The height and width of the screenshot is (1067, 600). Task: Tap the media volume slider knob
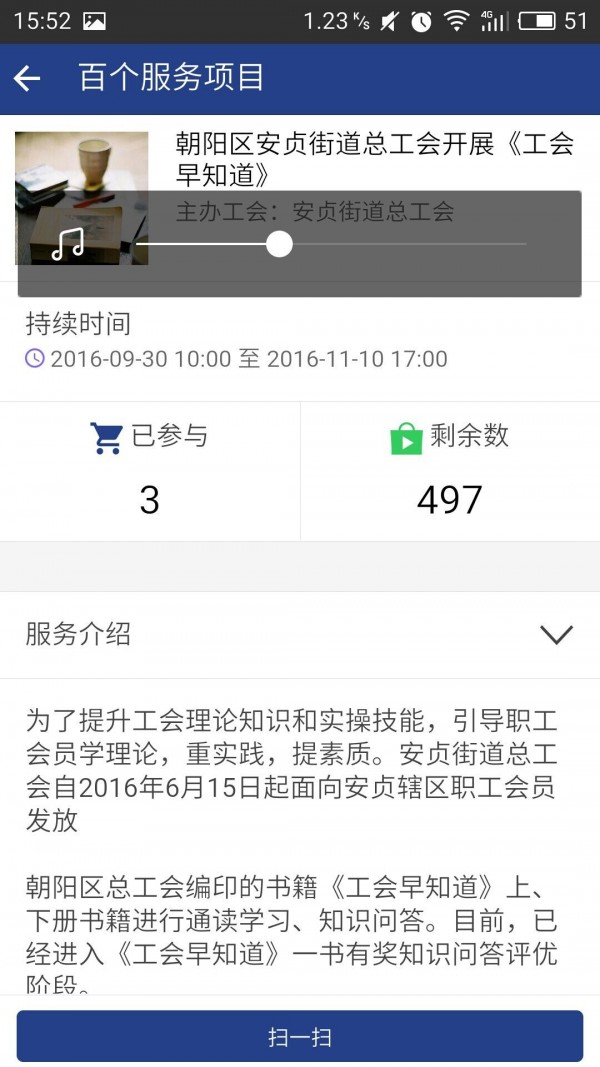280,244
